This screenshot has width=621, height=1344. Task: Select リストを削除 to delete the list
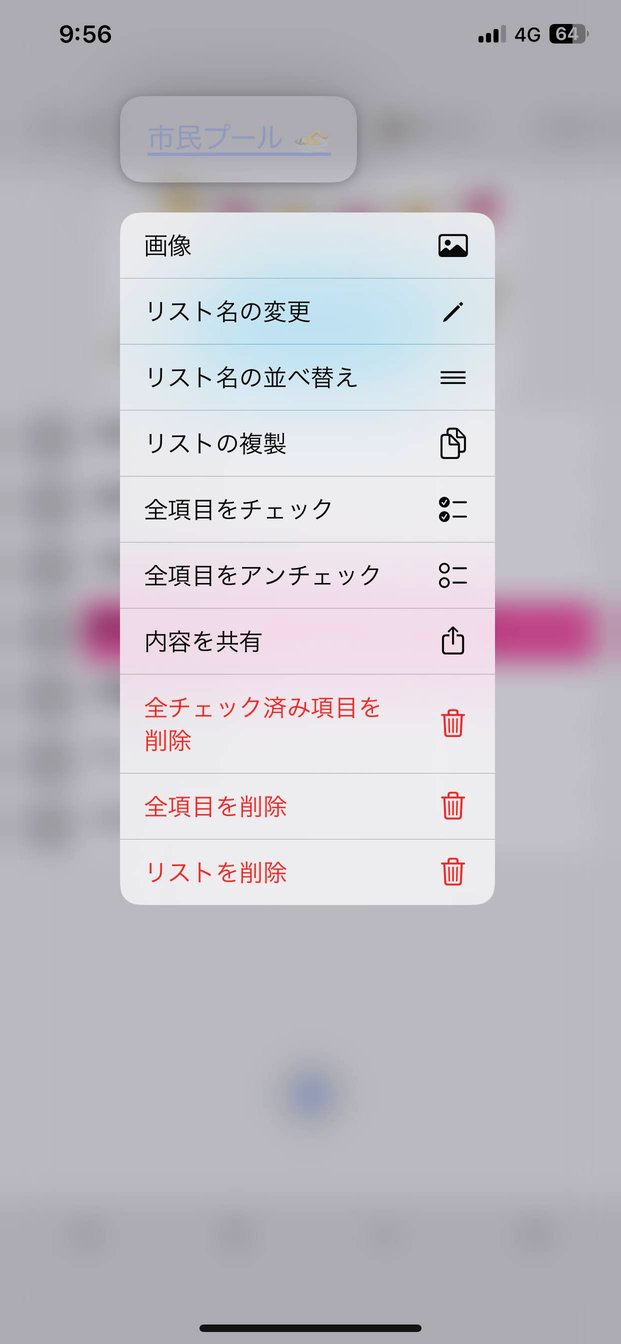(307, 872)
